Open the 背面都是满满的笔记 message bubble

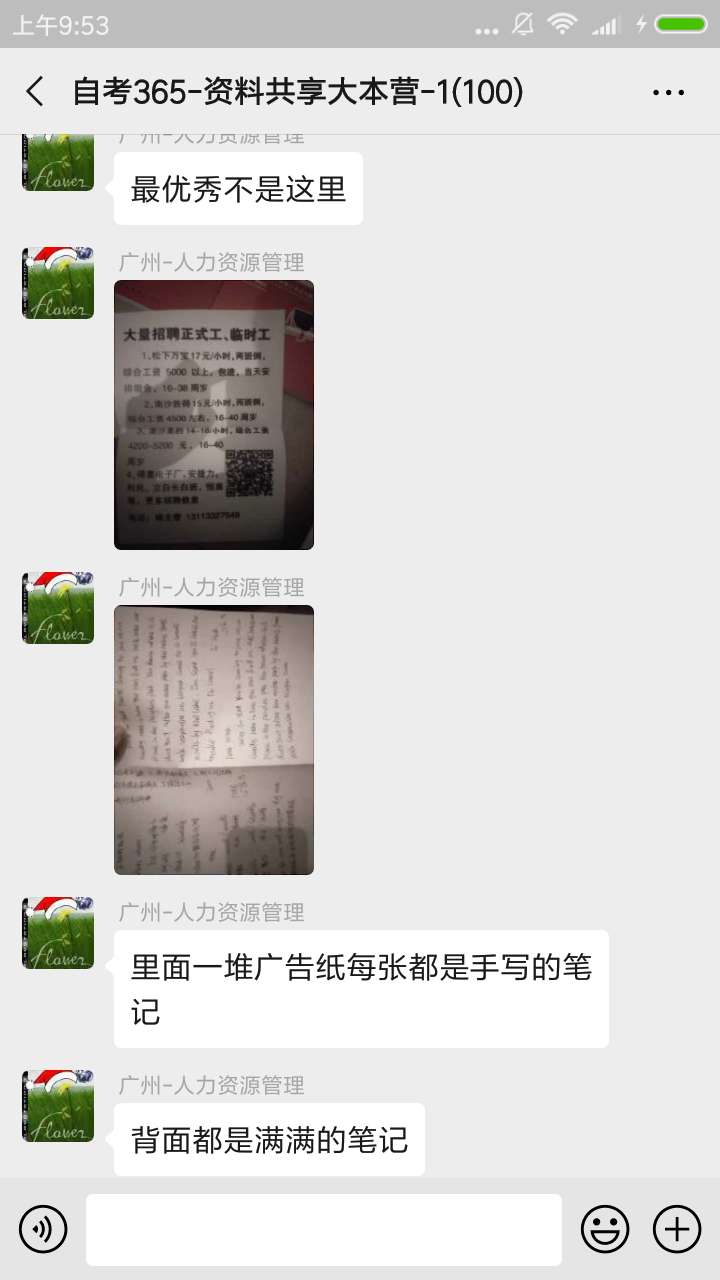269,1140
